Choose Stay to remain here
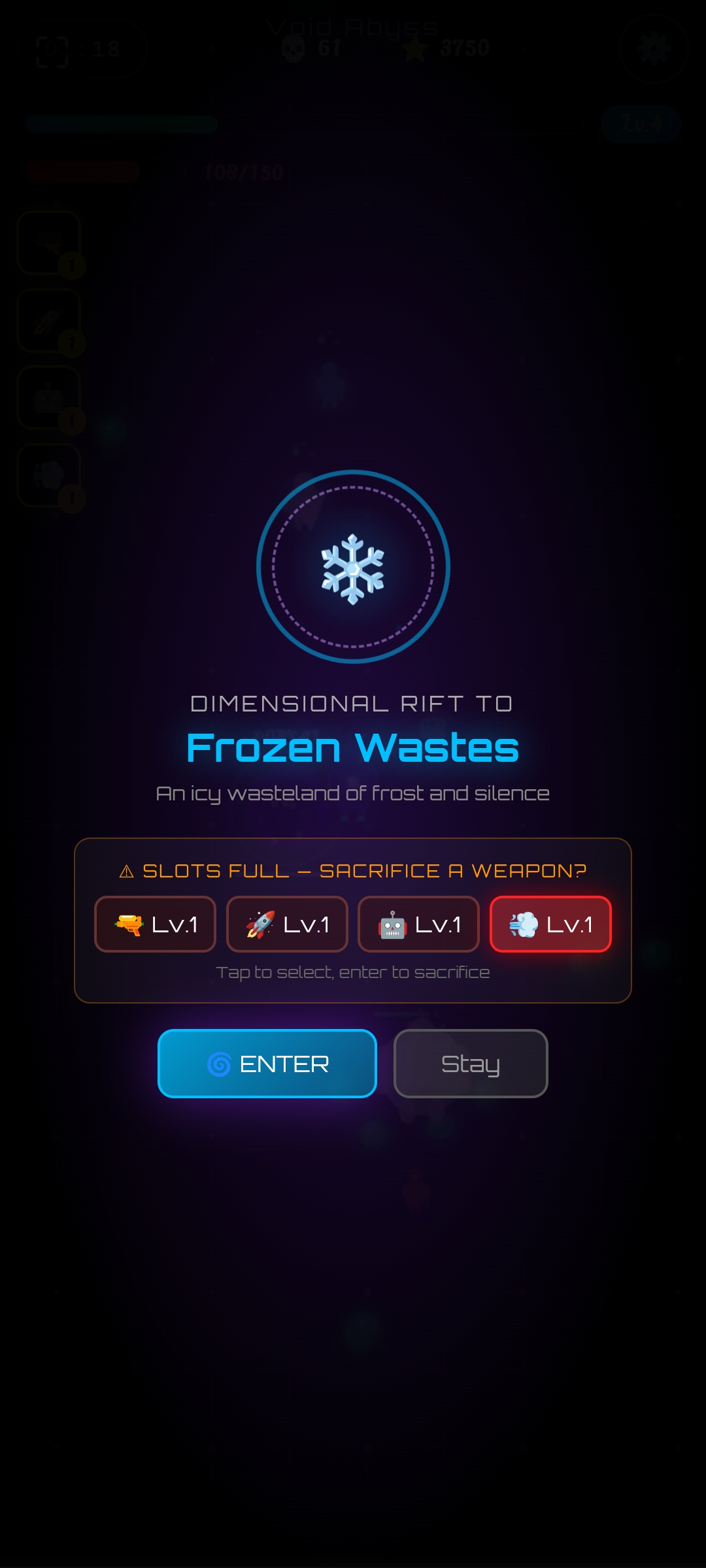Screen dimensions: 706x1568 click(x=471, y=1064)
